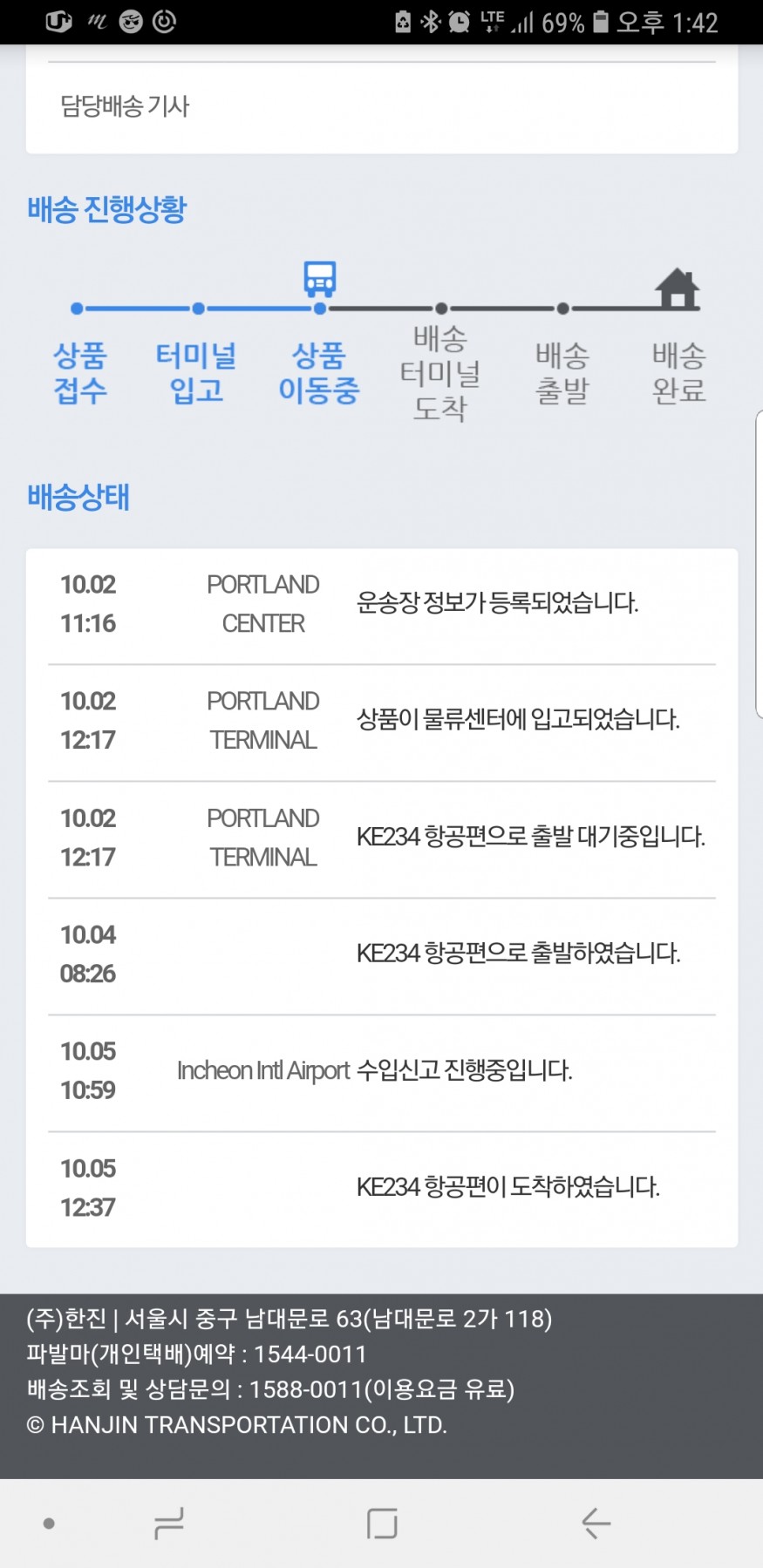Tap the home button in the navigation bar

382,1523
